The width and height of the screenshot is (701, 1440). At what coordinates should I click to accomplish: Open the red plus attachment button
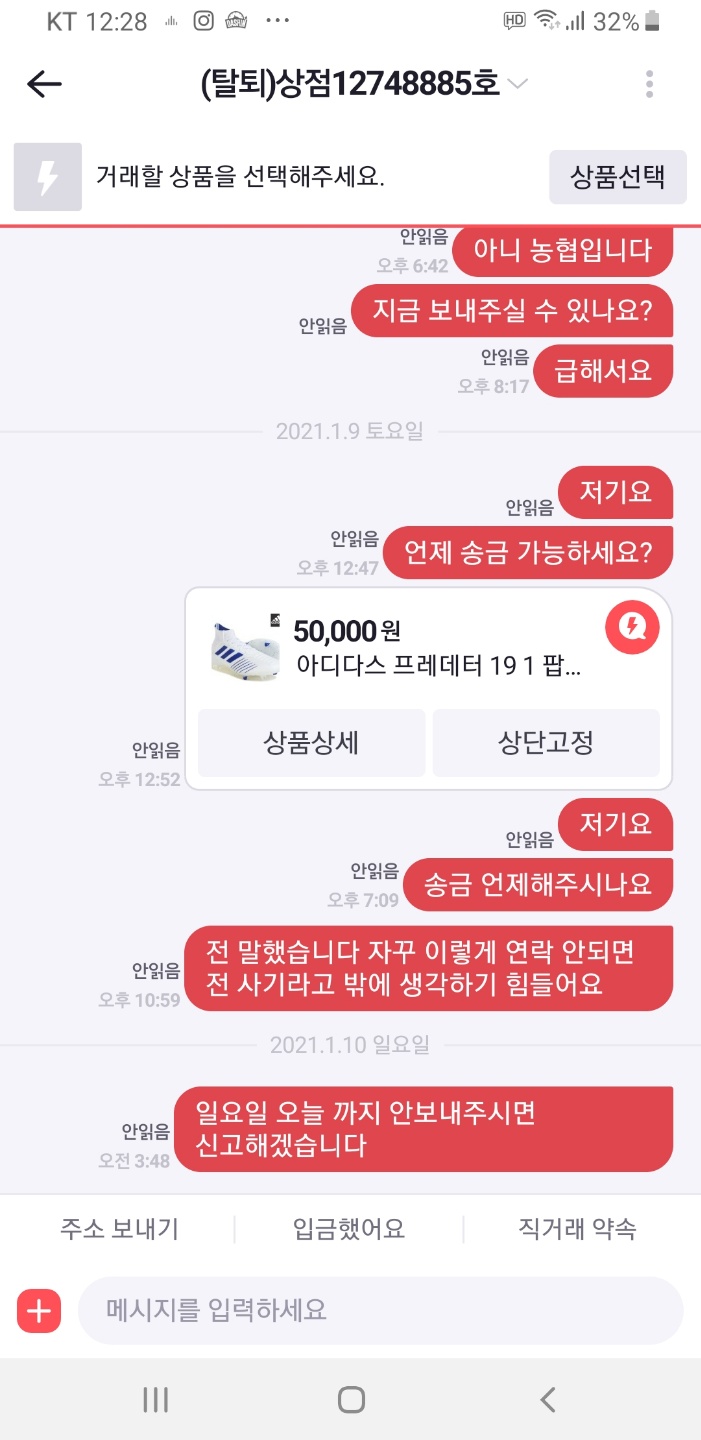40,1310
